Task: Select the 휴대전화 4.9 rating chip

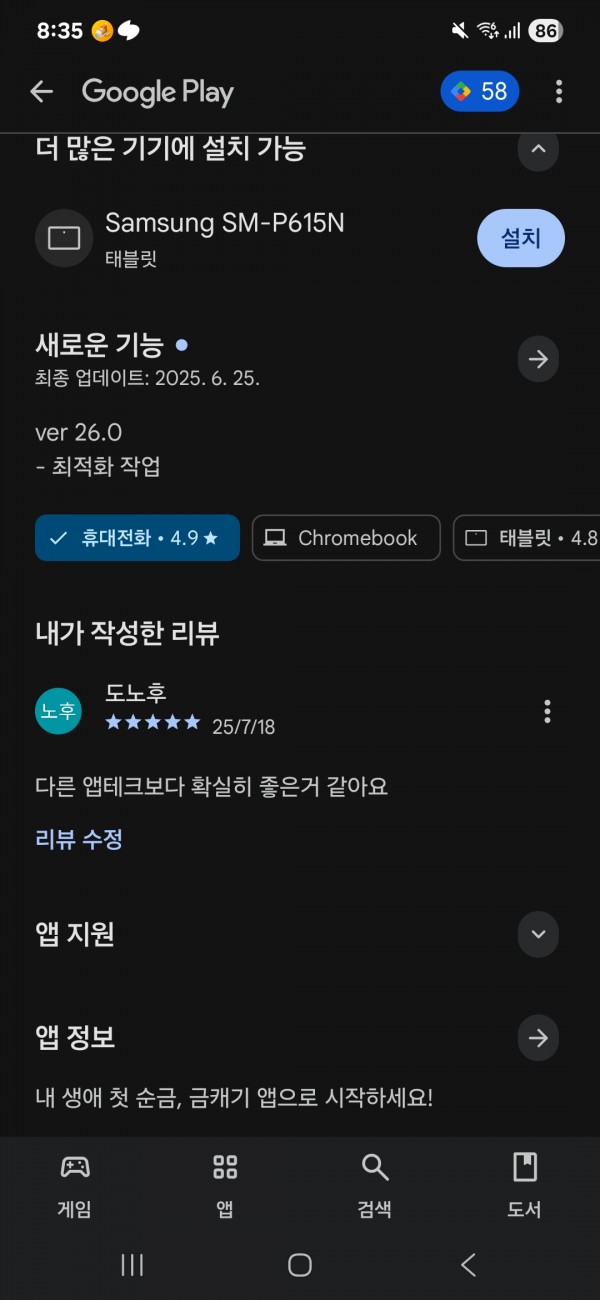Action: point(137,538)
